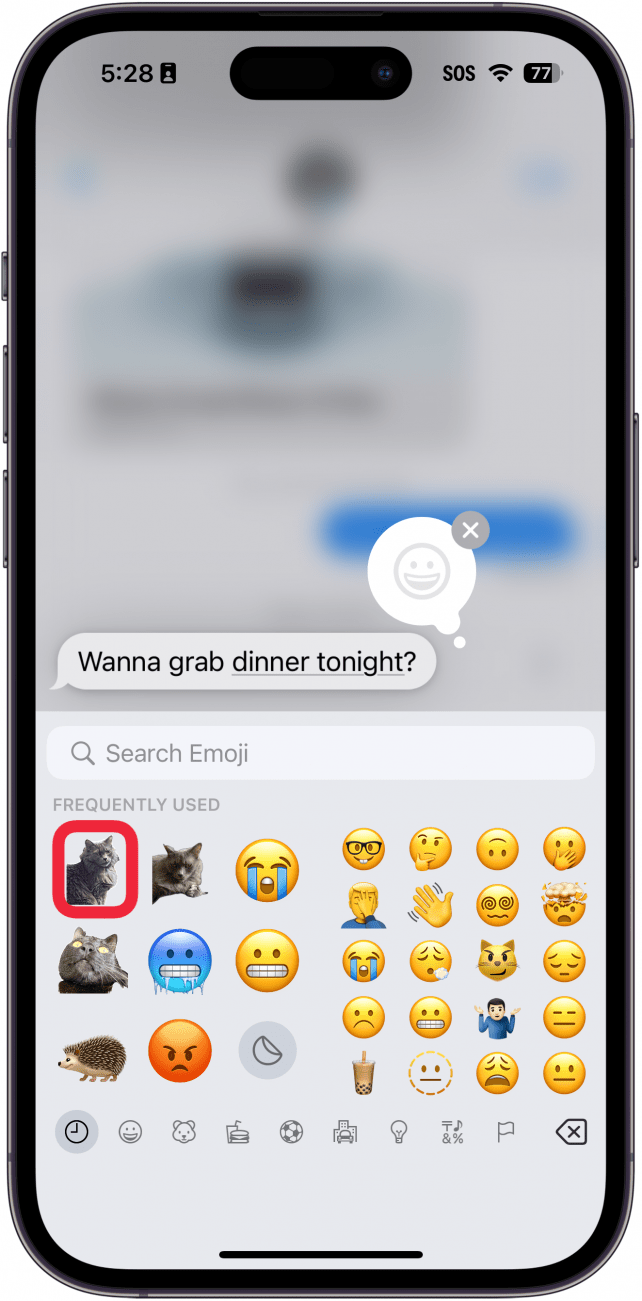Open the sticker button
This screenshot has width=642, height=1301.
pos(267,1050)
